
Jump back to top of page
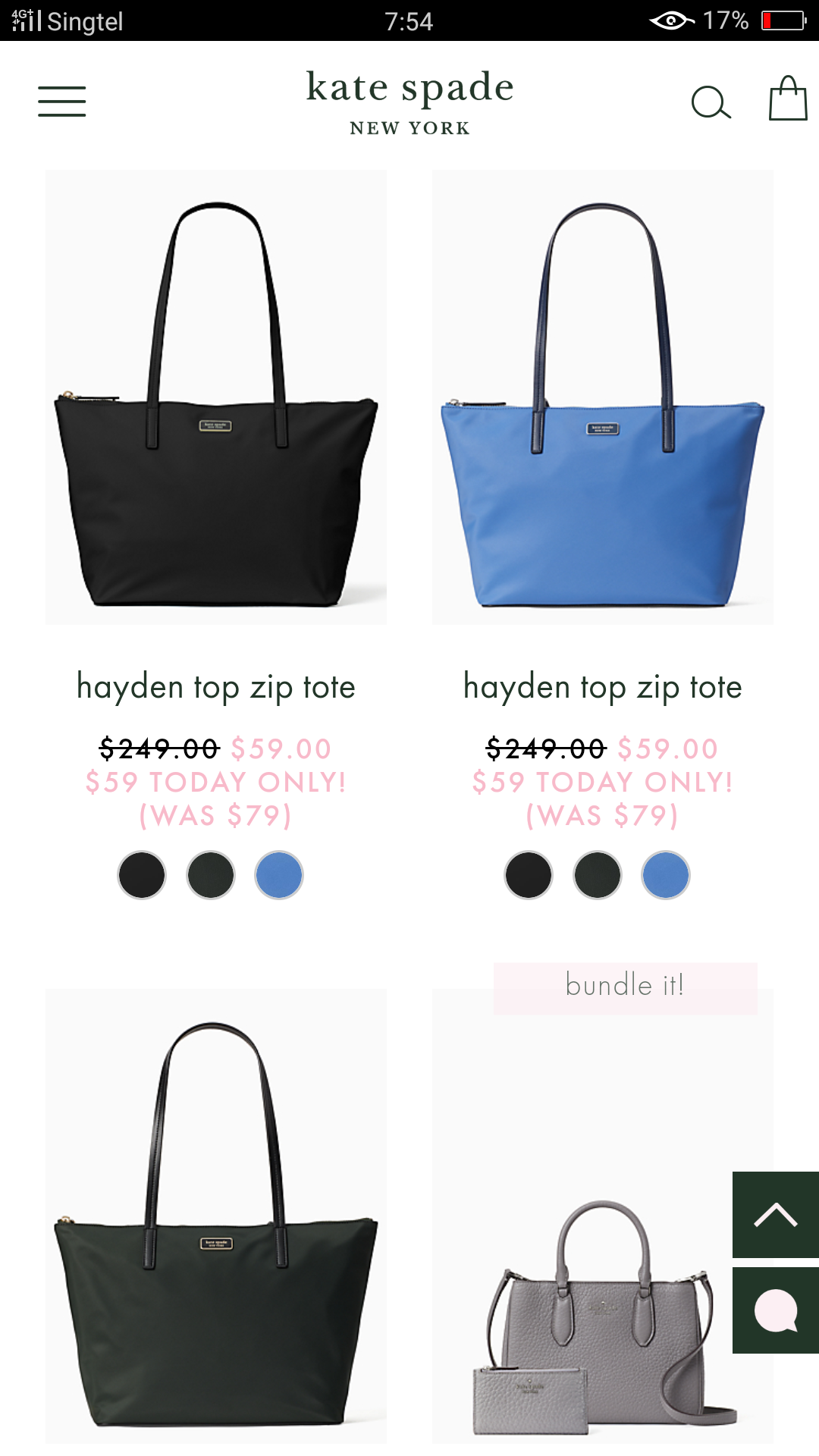(x=775, y=1215)
